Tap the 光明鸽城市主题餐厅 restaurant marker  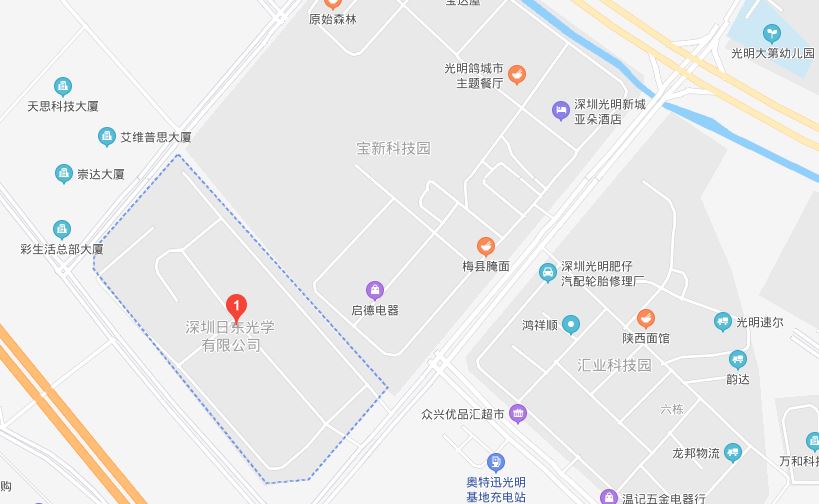coord(517,74)
